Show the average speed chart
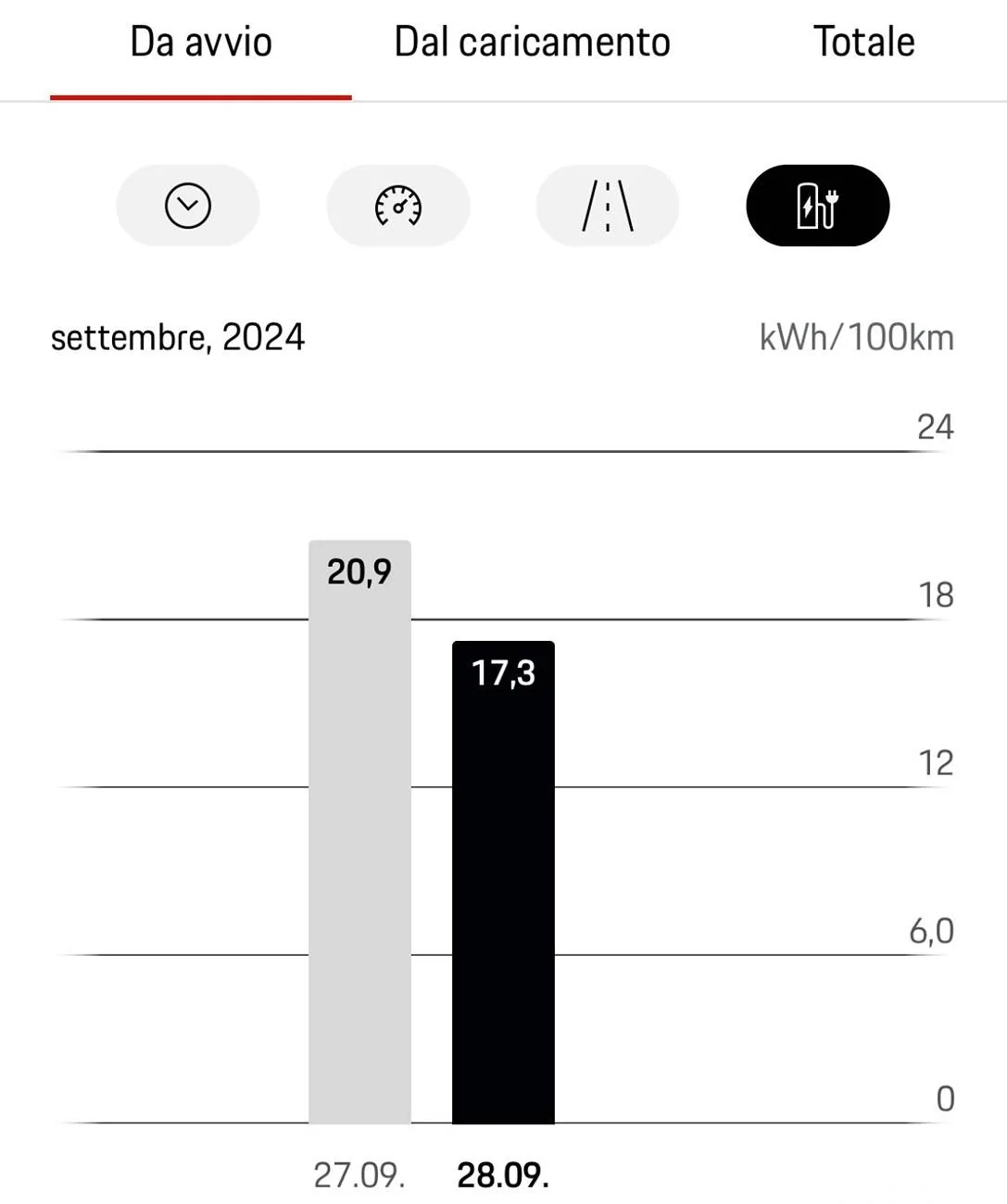The height and width of the screenshot is (1204, 1007). pyautogui.click(x=398, y=206)
